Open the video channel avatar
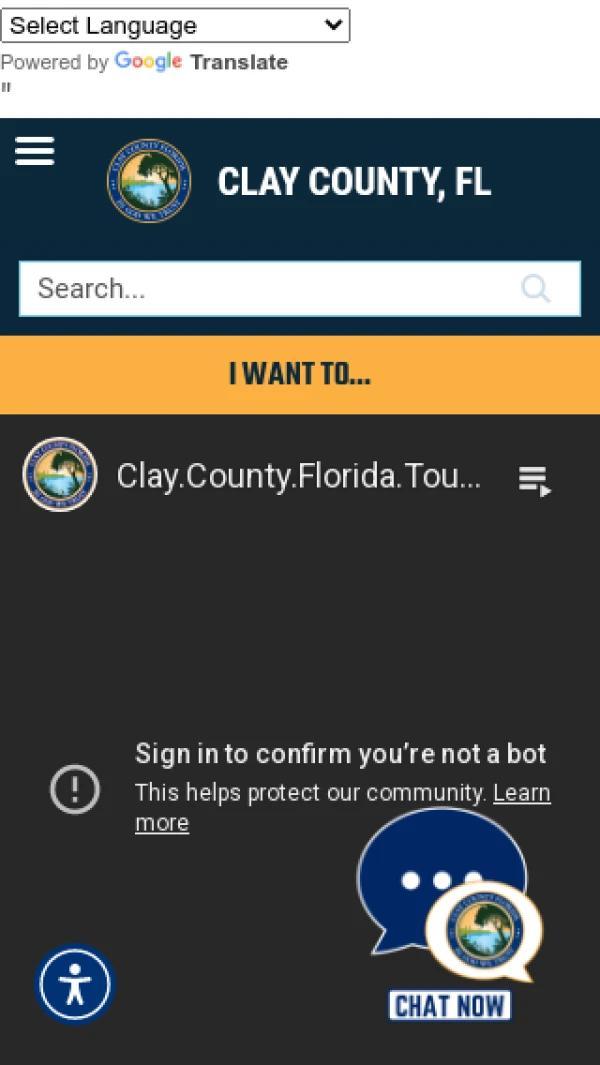Screen dimensions: 600x1065 pos(60,475)
